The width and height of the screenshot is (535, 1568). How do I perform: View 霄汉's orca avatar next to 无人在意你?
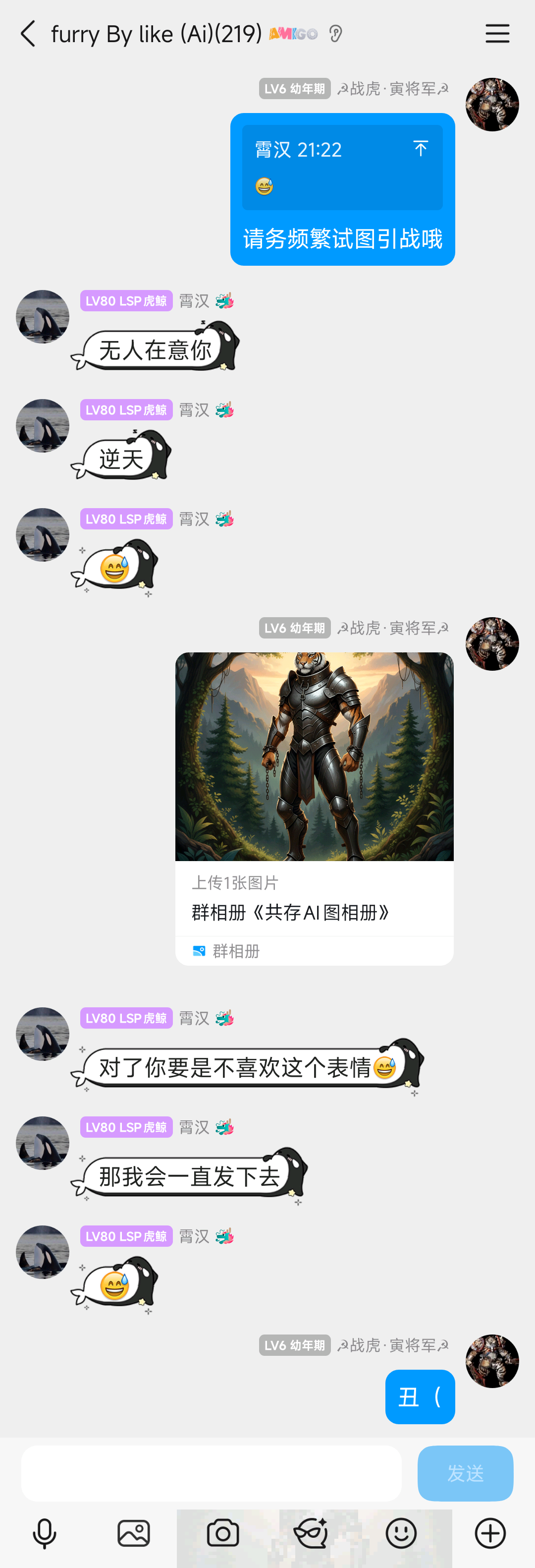(43, 316)
